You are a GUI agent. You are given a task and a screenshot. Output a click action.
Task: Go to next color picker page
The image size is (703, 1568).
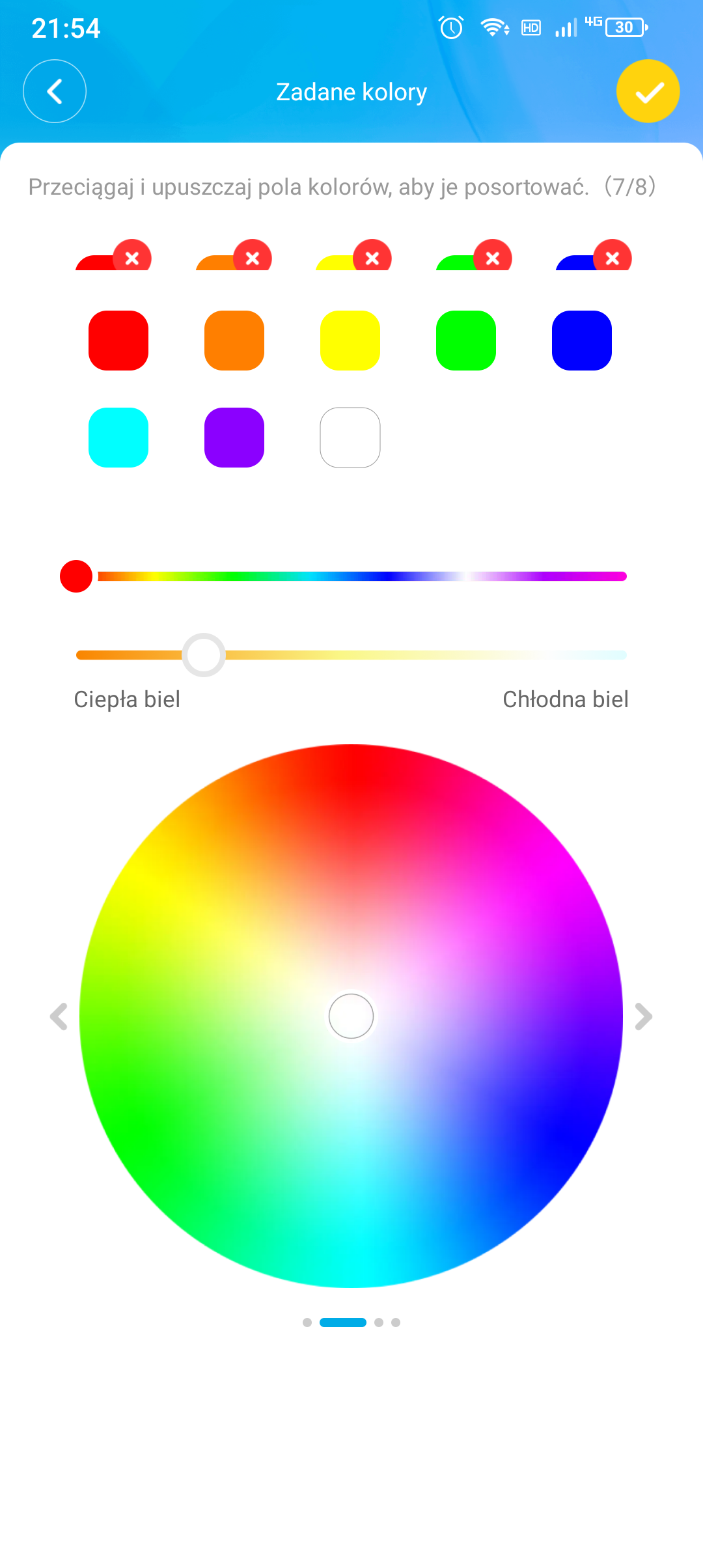coord(643,1016)
